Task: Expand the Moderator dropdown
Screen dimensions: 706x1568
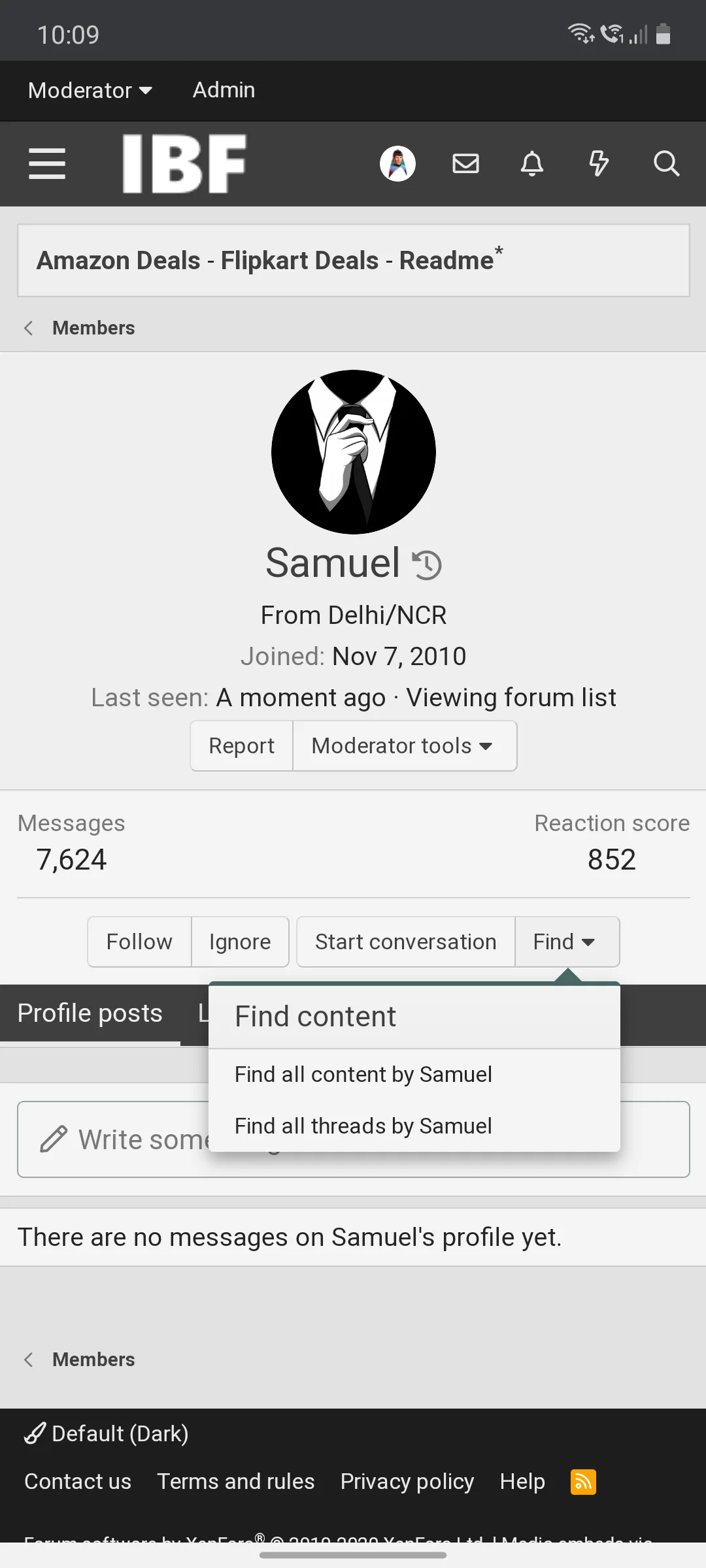Action: (x=90, y=90)
